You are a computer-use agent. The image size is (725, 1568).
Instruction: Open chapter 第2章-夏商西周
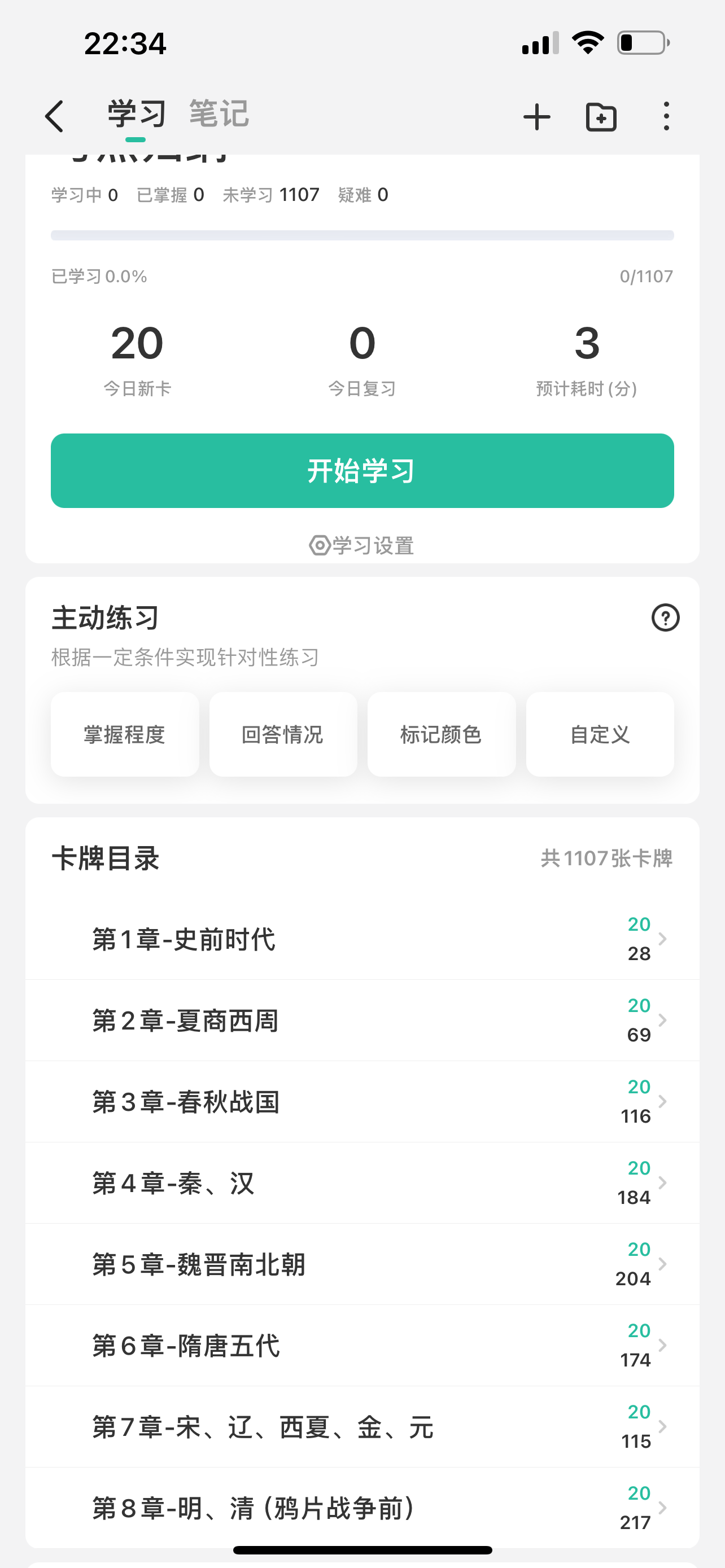click(x=362, y=1021)
